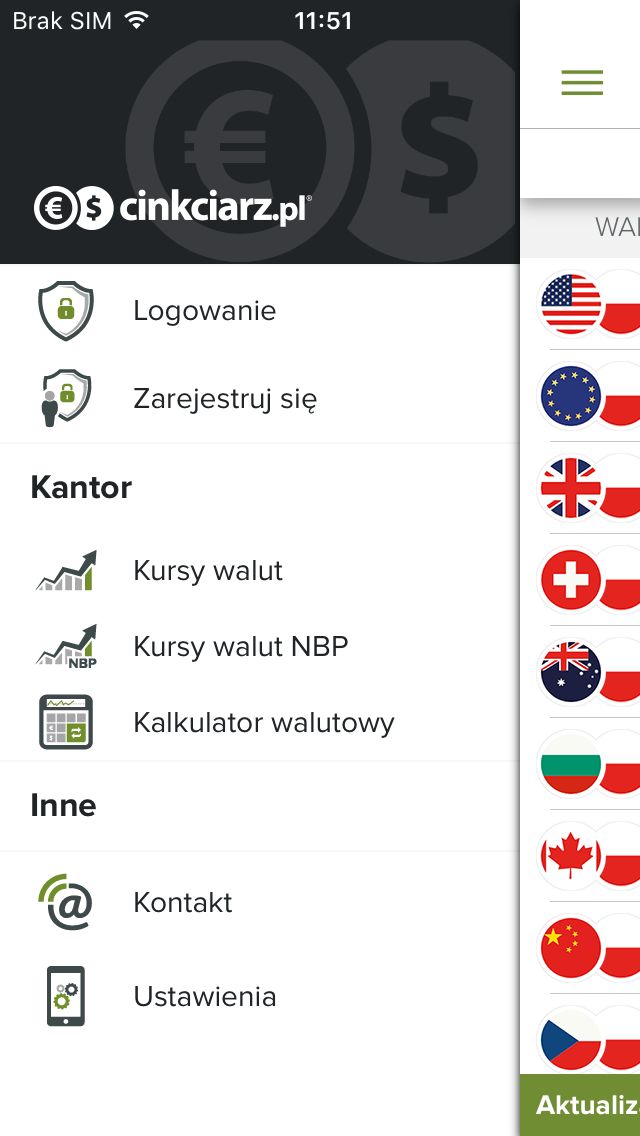
Task: Choose the Swiss franc currency row
Action: point(581,580)
